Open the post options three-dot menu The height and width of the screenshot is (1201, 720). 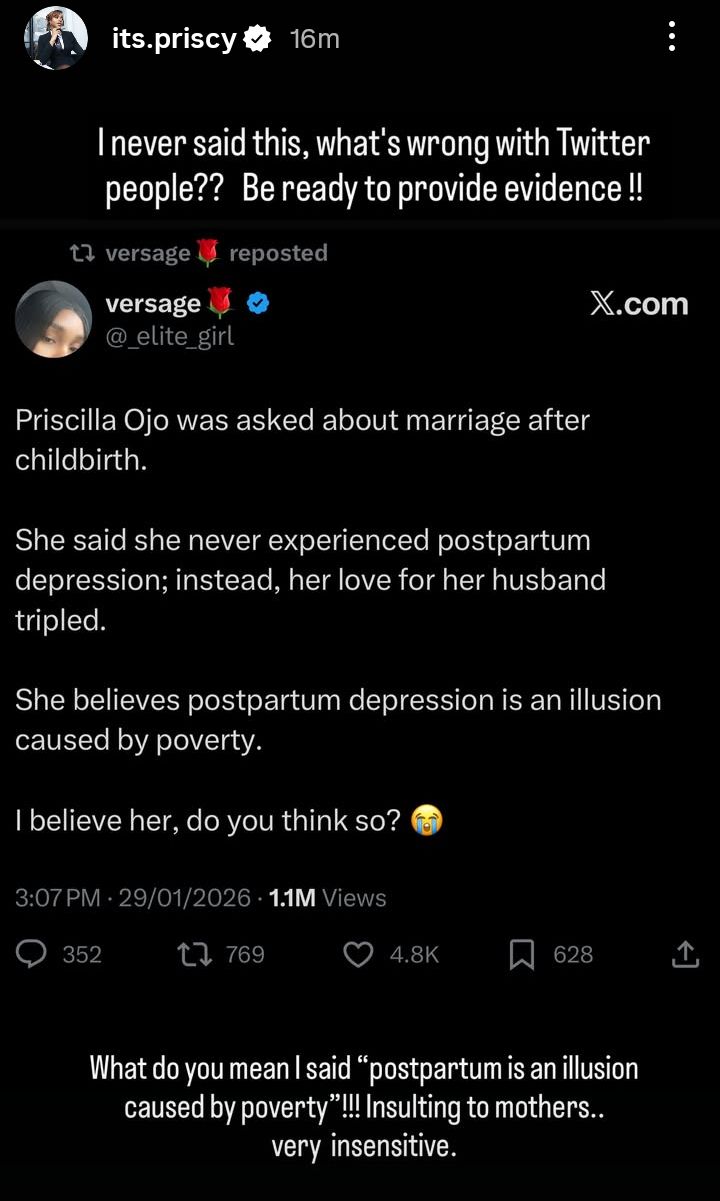[670, 35]
